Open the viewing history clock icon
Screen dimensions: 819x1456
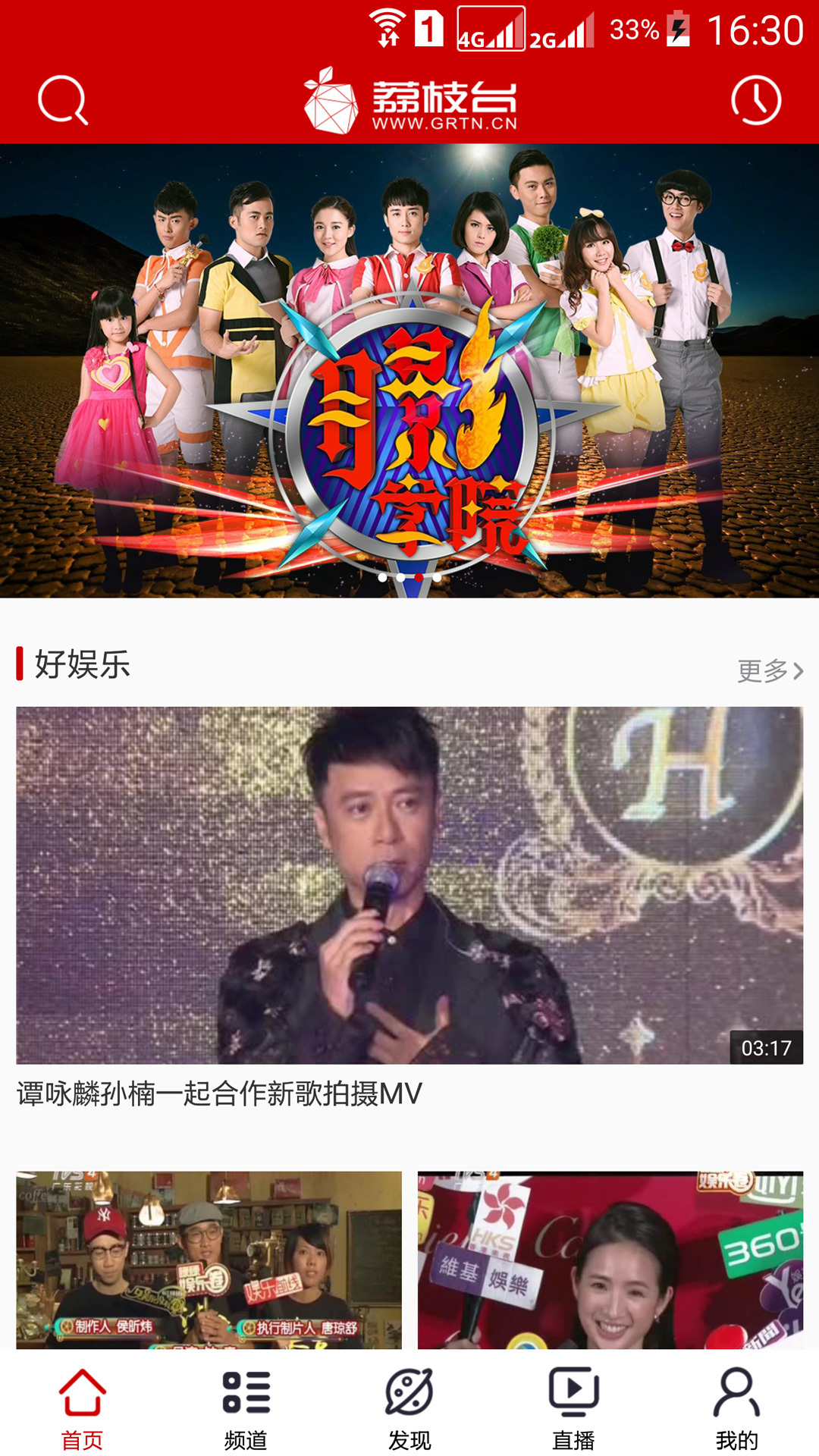coord(756,100)
